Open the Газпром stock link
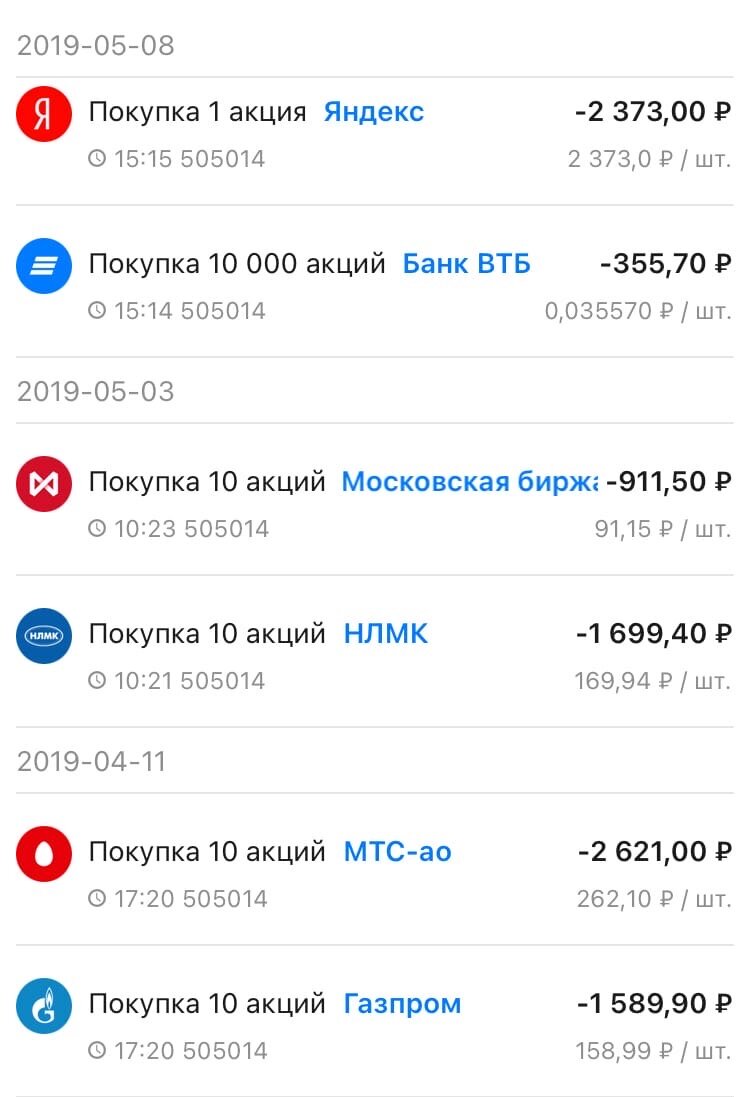The height and width of the screenshot is (1097, 750). coord(402,1004)
